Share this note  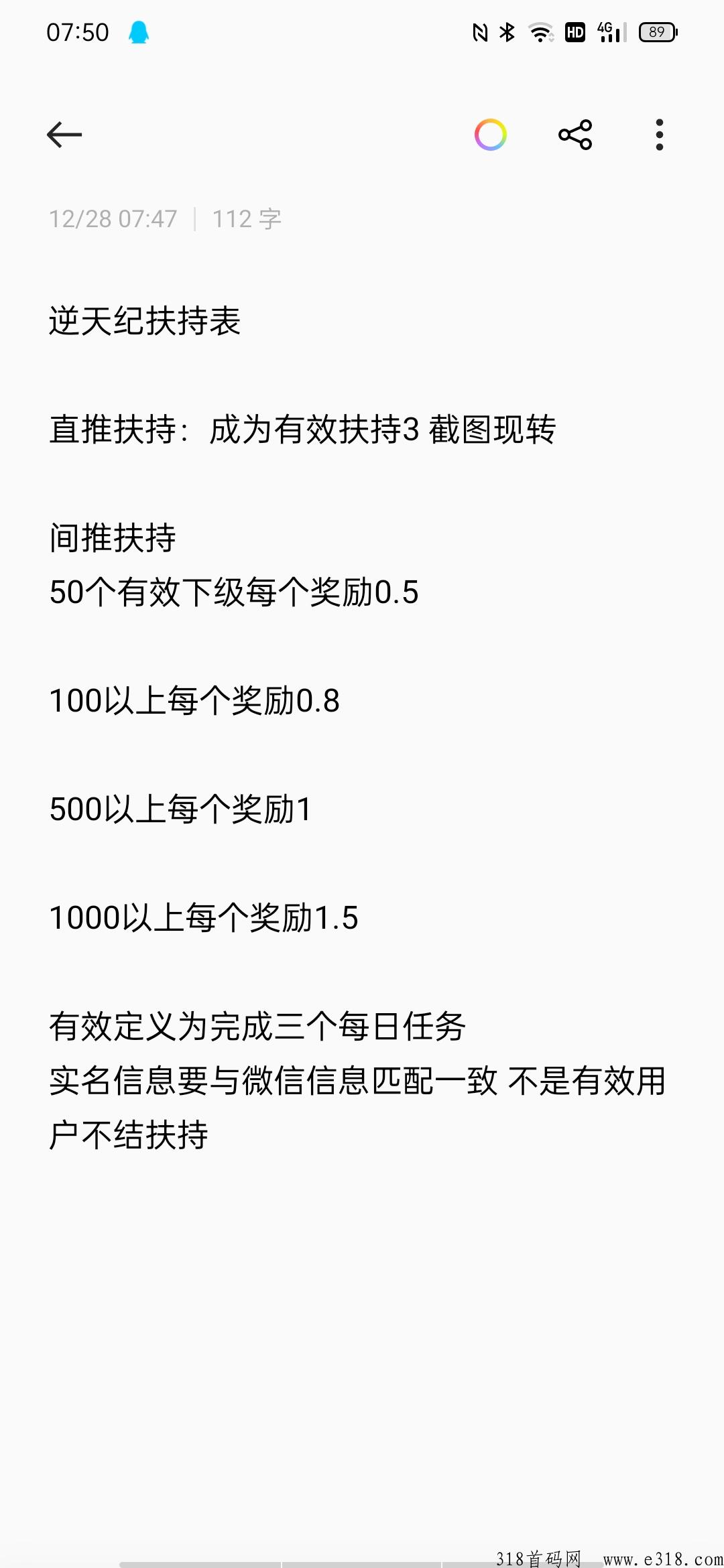575,135
